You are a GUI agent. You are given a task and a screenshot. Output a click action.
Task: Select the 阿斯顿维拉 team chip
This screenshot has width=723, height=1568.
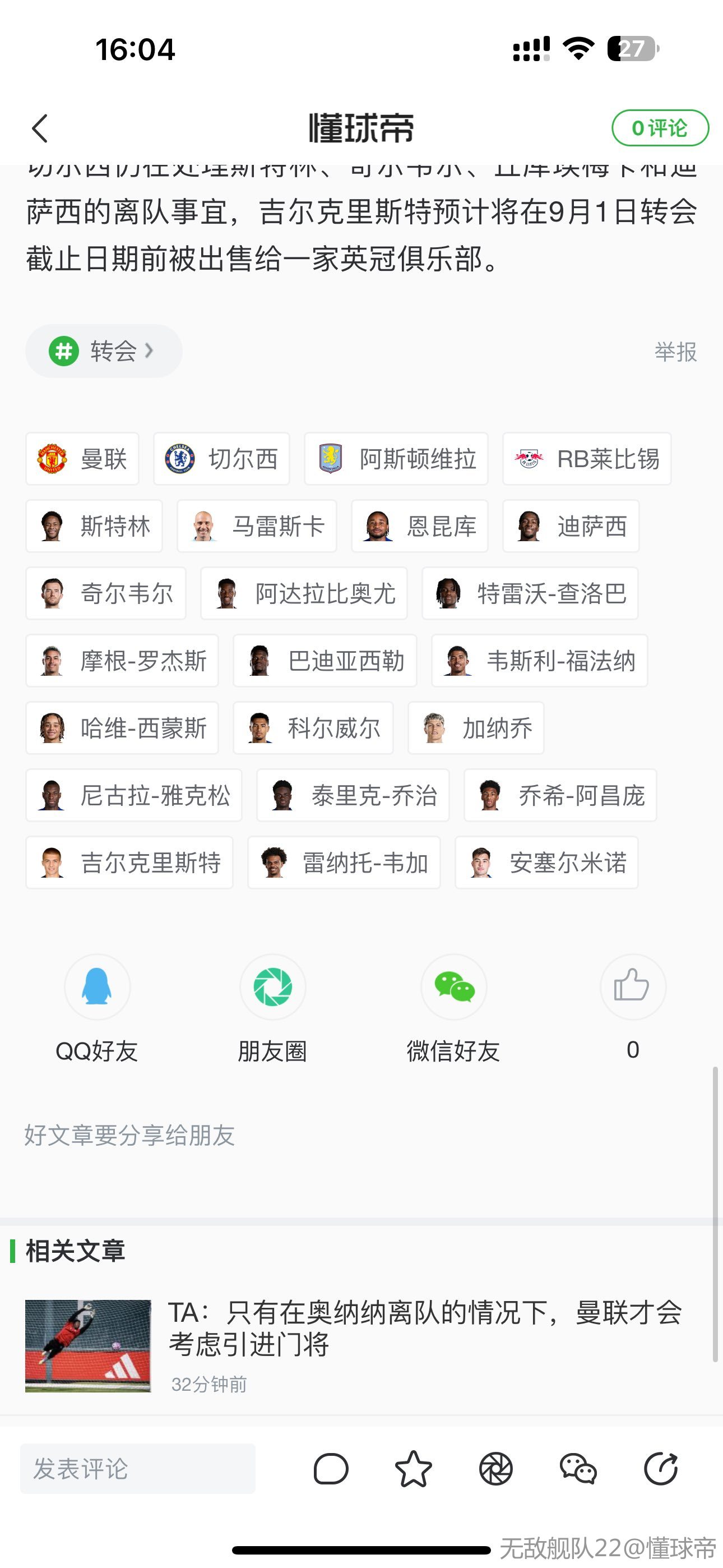pyautogui.click(x=396, y=459)
